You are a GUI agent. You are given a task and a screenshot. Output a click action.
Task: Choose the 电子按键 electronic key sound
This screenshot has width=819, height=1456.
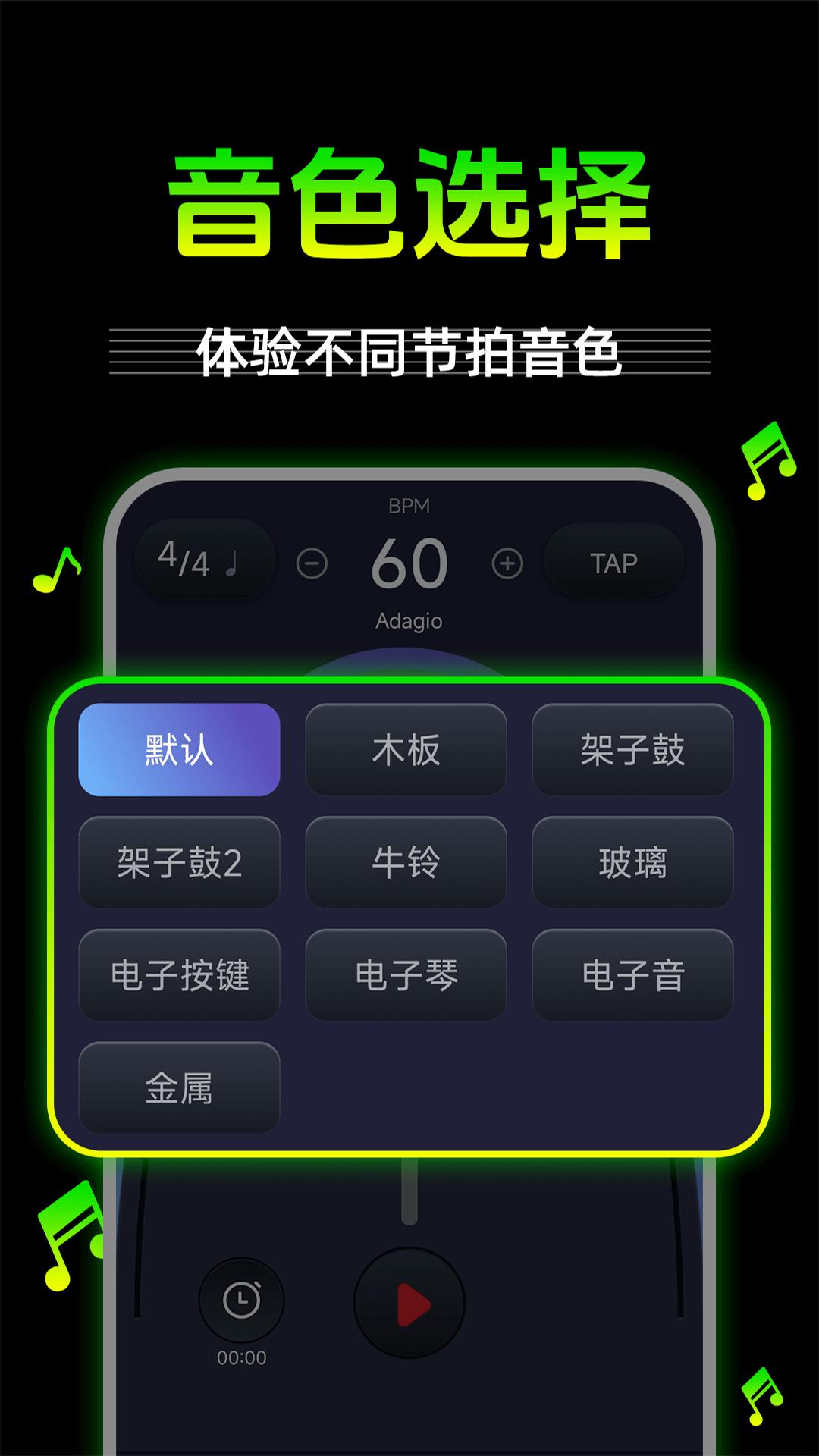[179, 976]
